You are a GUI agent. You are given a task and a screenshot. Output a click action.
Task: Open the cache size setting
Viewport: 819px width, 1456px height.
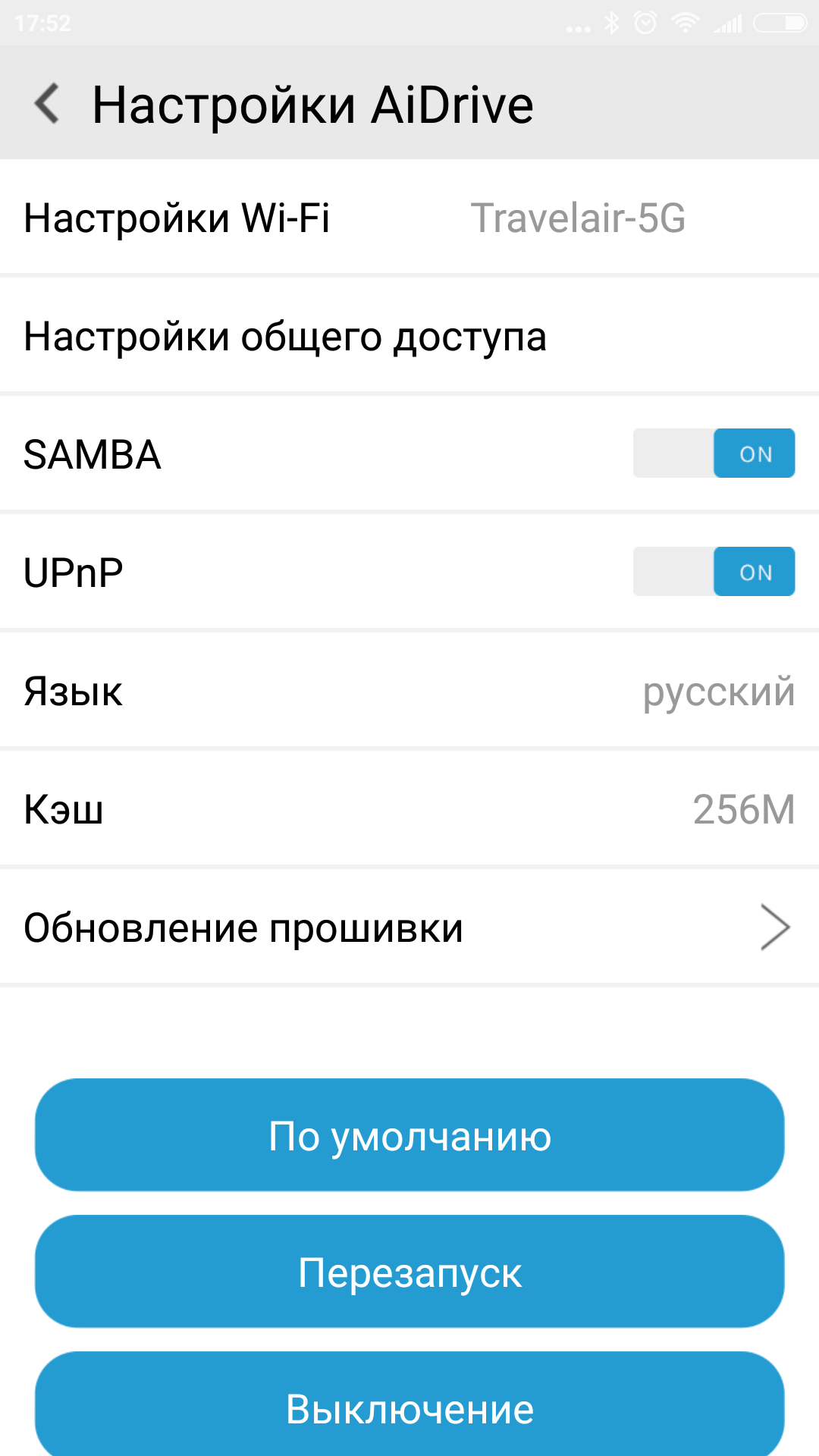pyautogui.click(x=409, y=809)
